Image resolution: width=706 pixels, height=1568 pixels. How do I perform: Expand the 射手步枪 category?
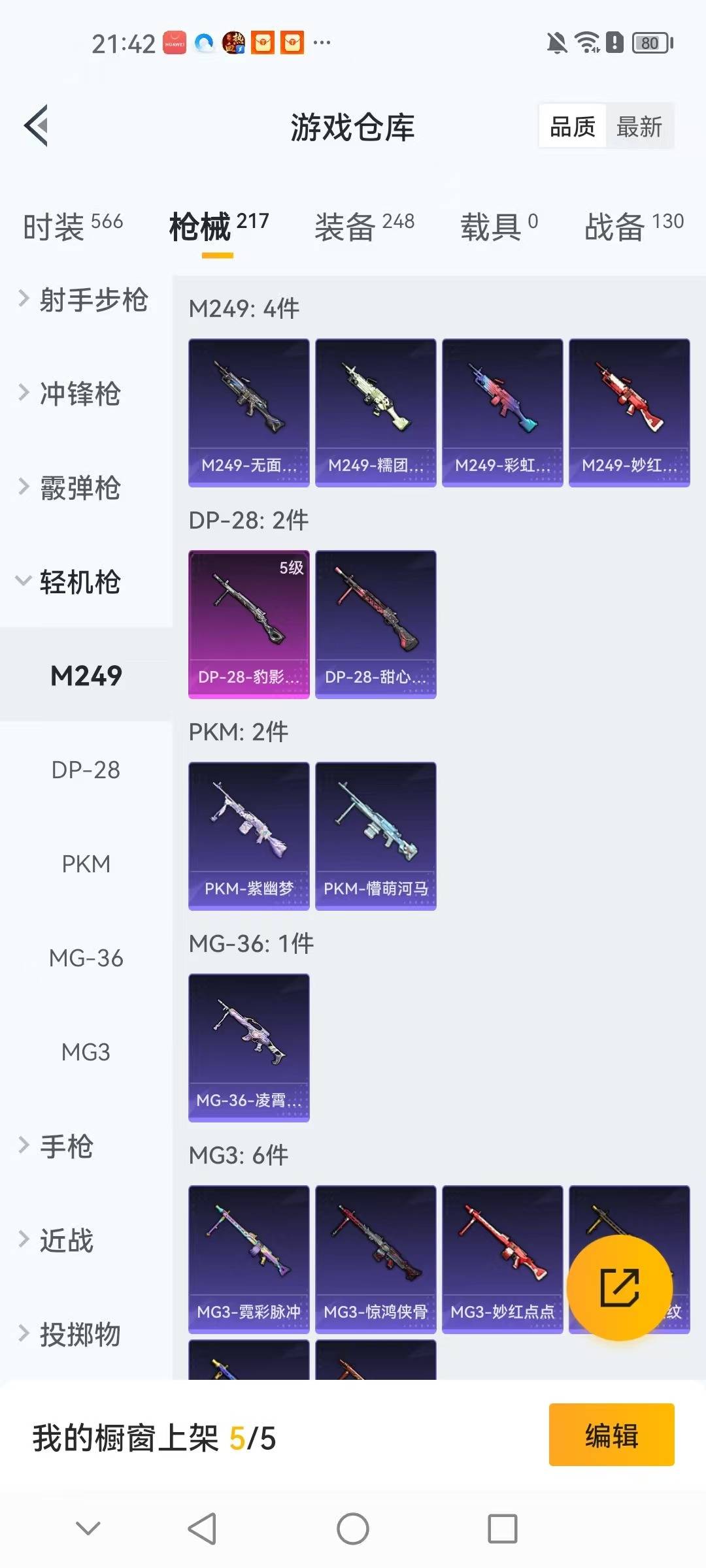(85, 300)
